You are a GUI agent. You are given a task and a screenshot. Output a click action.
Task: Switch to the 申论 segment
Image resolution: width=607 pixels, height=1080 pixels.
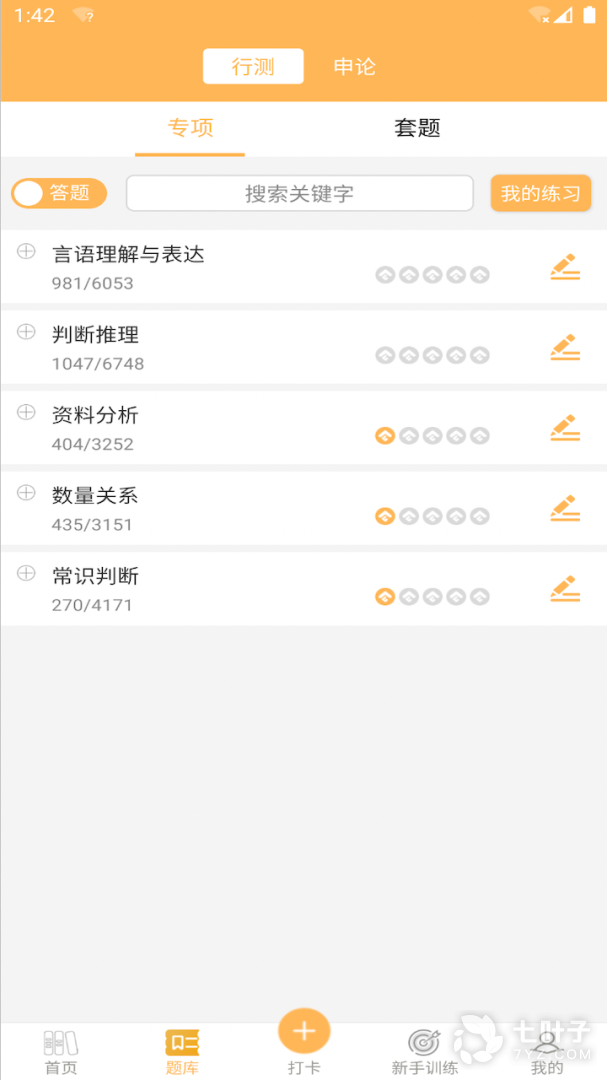[x=355, y=67]
